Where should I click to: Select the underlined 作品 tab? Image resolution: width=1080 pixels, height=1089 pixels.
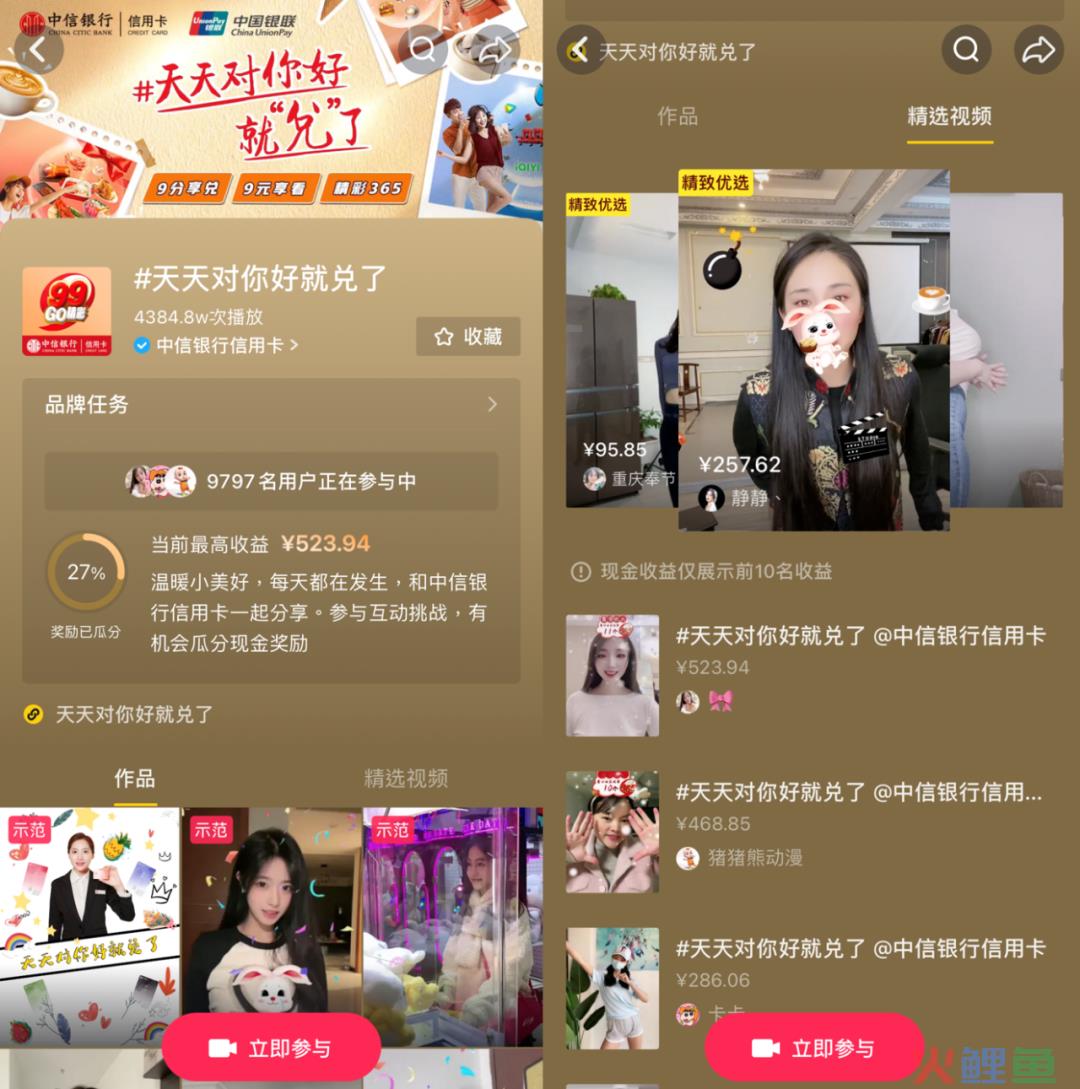pyautogui.click(x=134, y=778)
